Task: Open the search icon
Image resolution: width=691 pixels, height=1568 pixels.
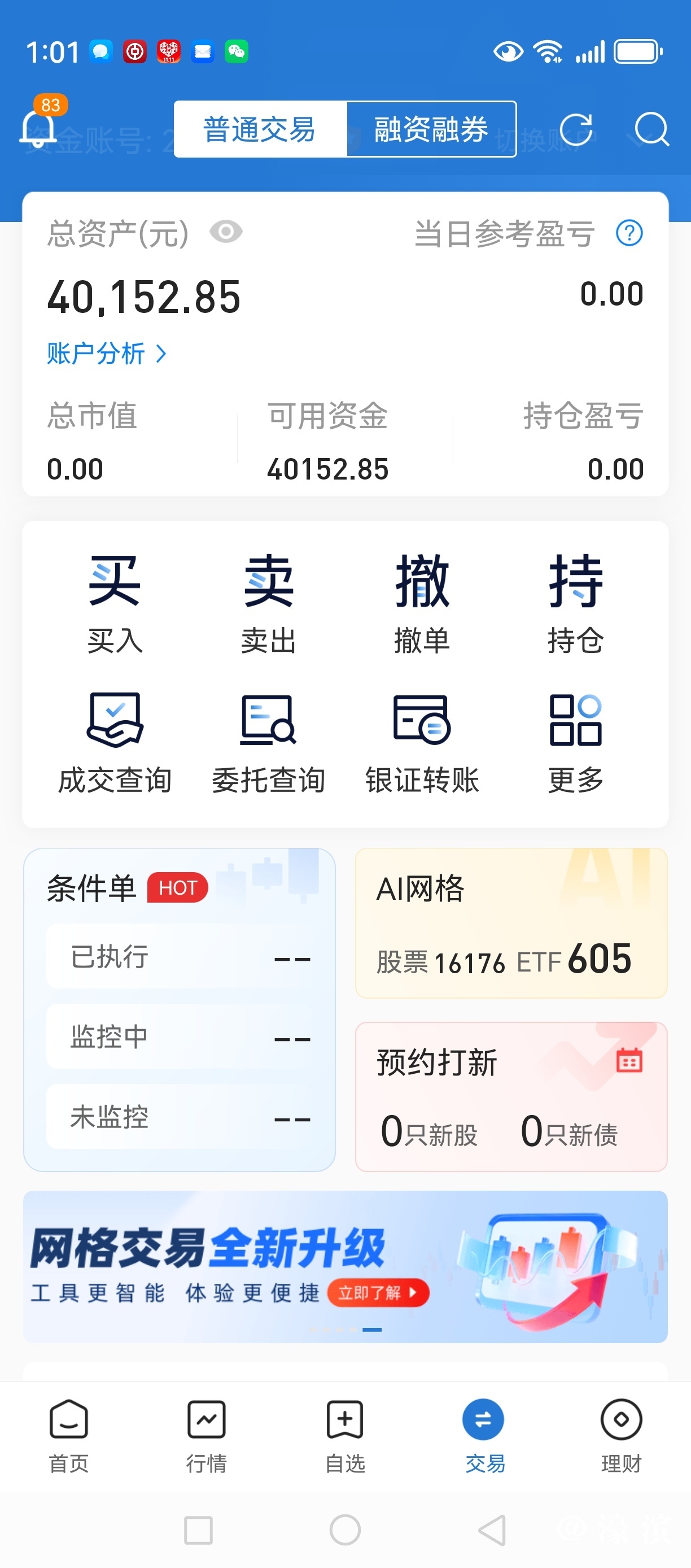Action: (x=651, y=129)
